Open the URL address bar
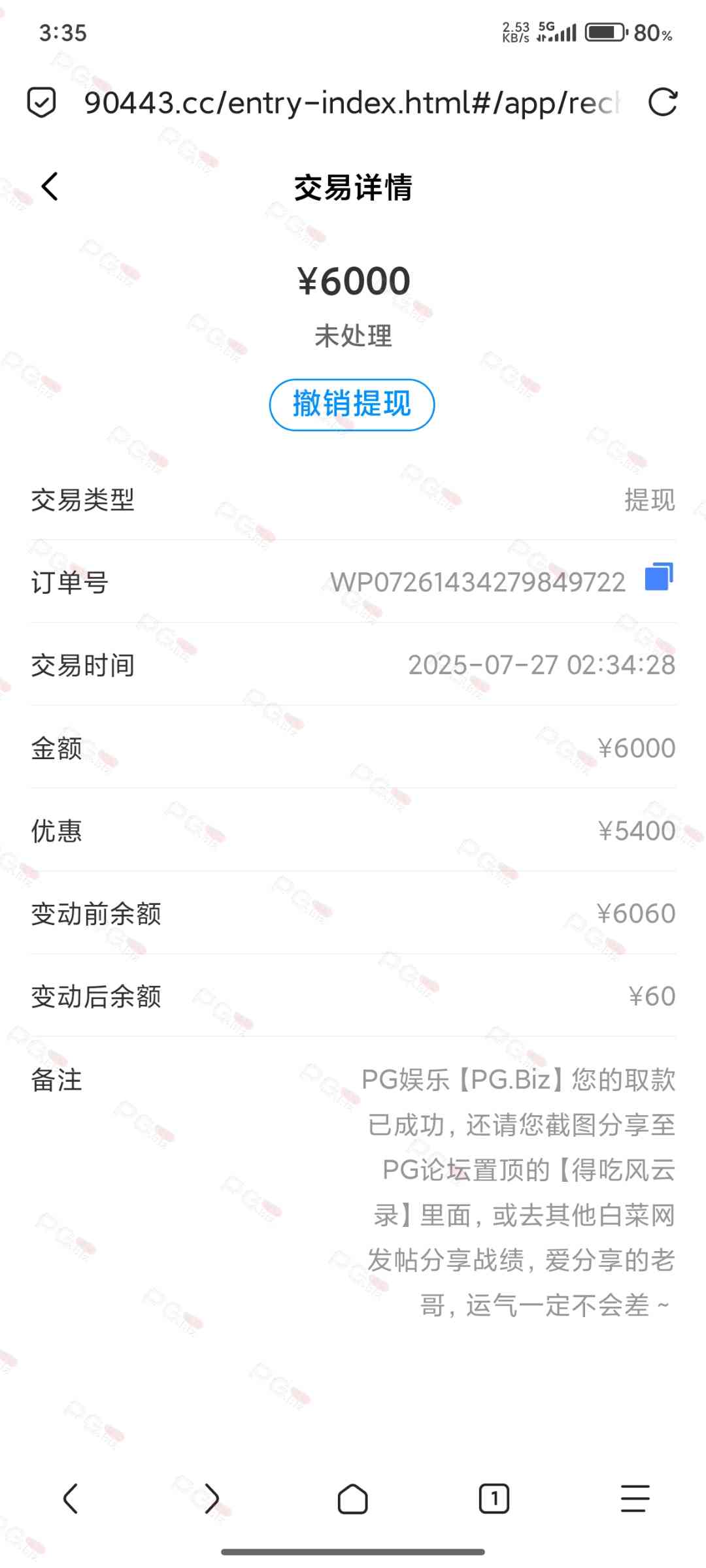Viewport: 706px width, 1568px height. 352,103
